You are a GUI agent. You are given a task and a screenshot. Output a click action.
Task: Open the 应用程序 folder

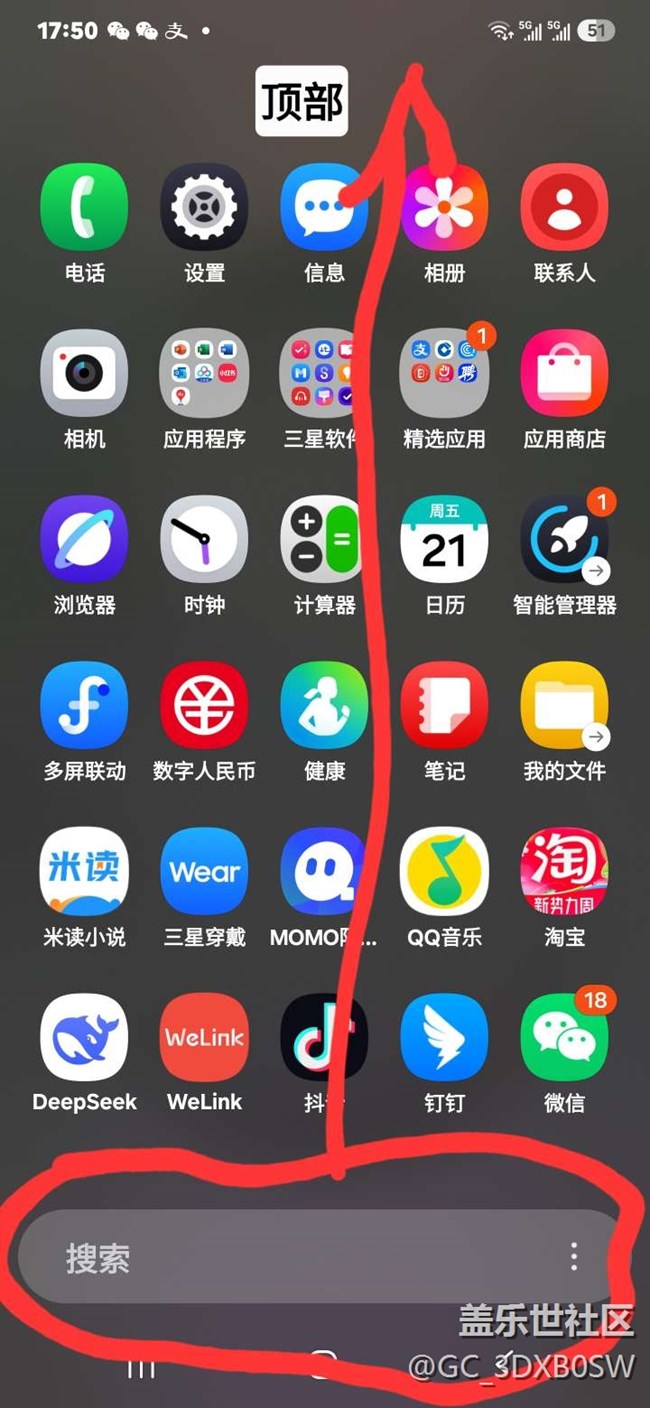[x=204, y=373]
